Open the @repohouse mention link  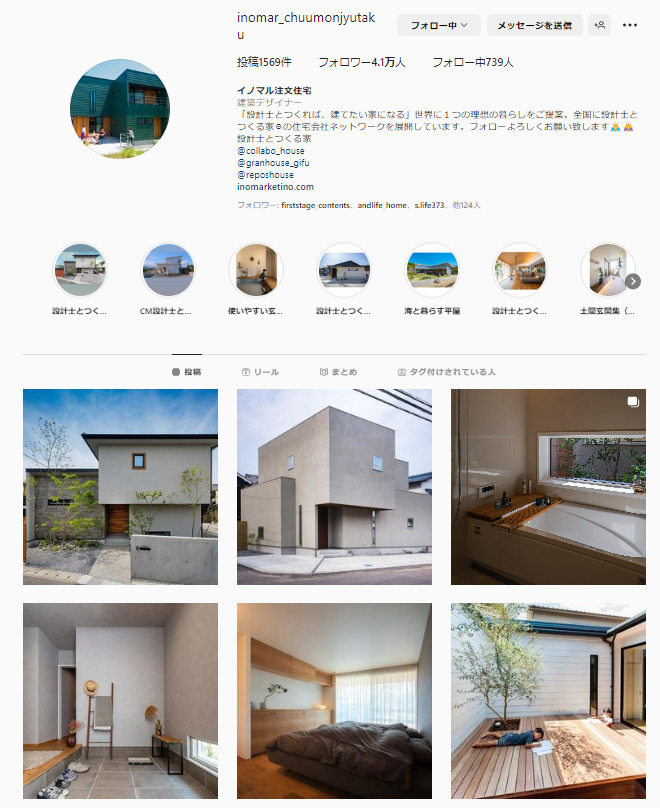pos(266,174)
